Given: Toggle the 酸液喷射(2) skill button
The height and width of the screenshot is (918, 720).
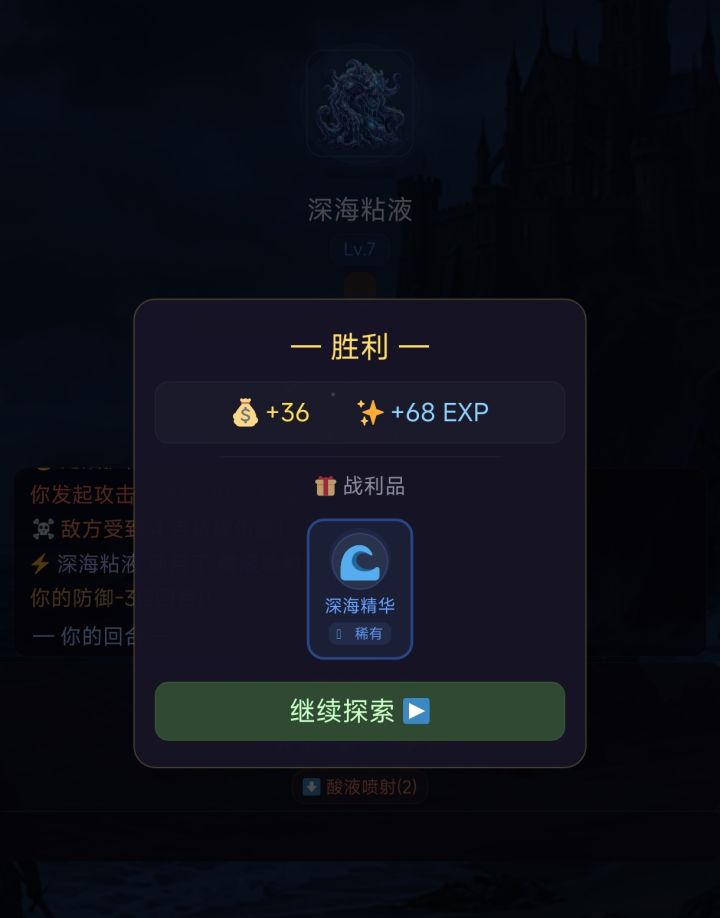Looking at the screenshot, I should pos(360,787).
